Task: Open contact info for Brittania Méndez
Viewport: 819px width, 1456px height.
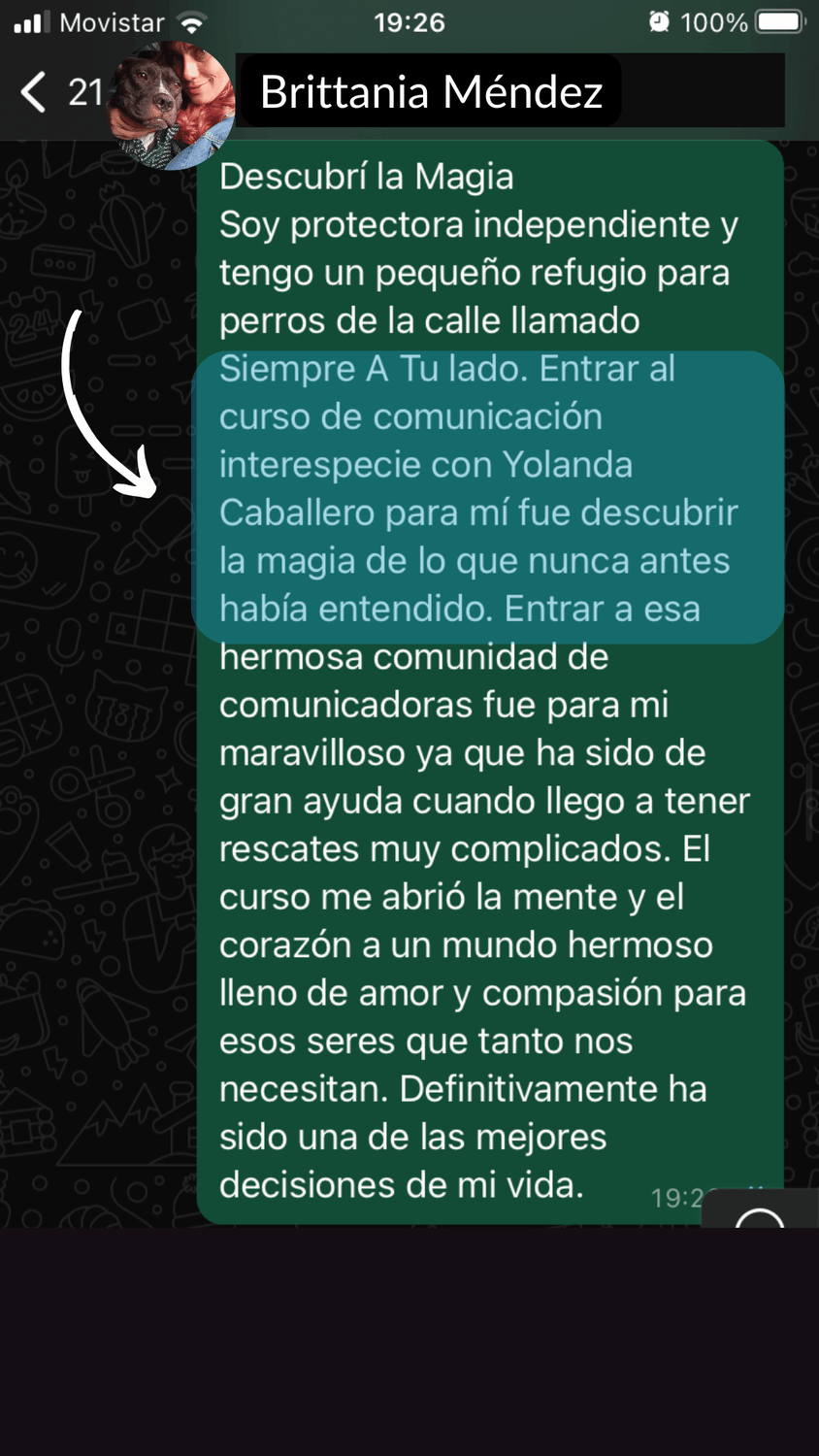Action: coord(431,92)
